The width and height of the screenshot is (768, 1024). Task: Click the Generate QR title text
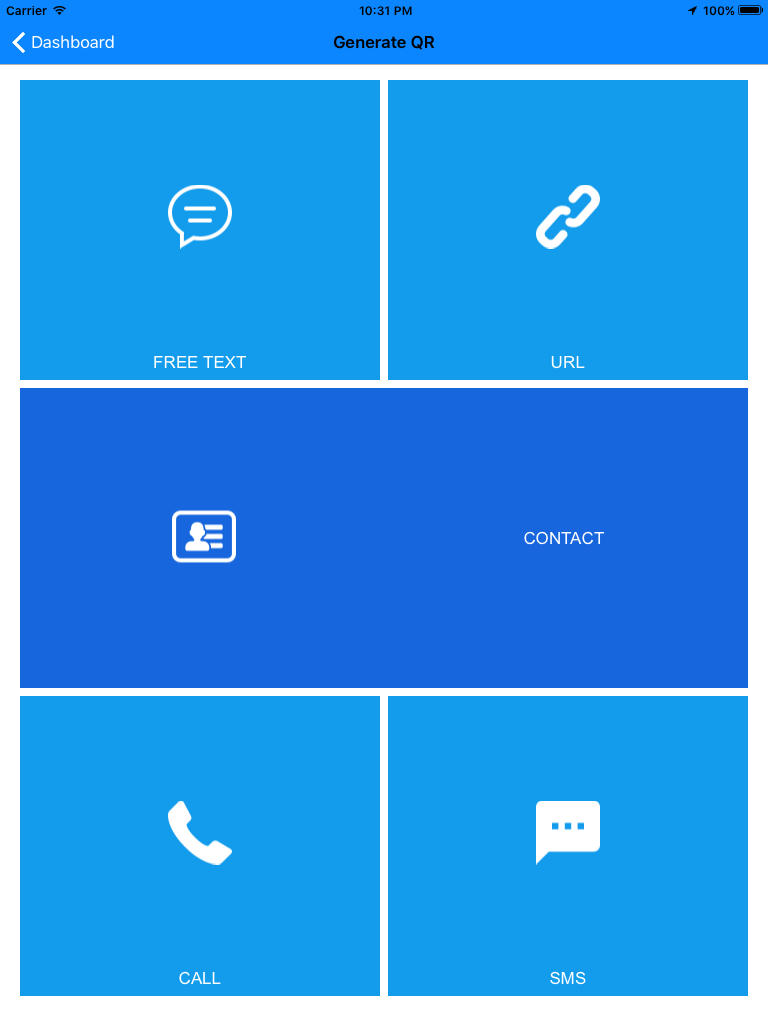pyautogui.click(x=384, y=42)
